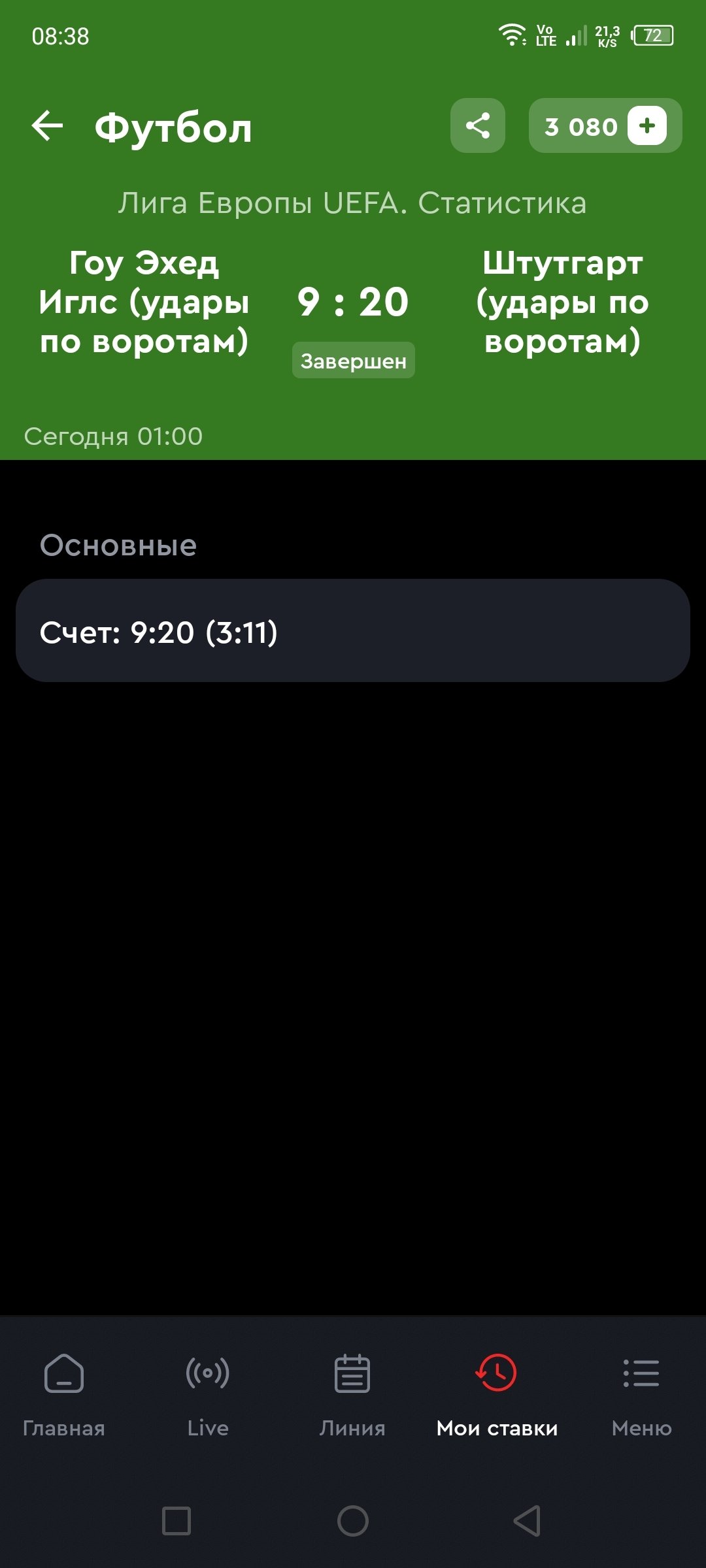
Task: Share this football match
Action: 478,125
